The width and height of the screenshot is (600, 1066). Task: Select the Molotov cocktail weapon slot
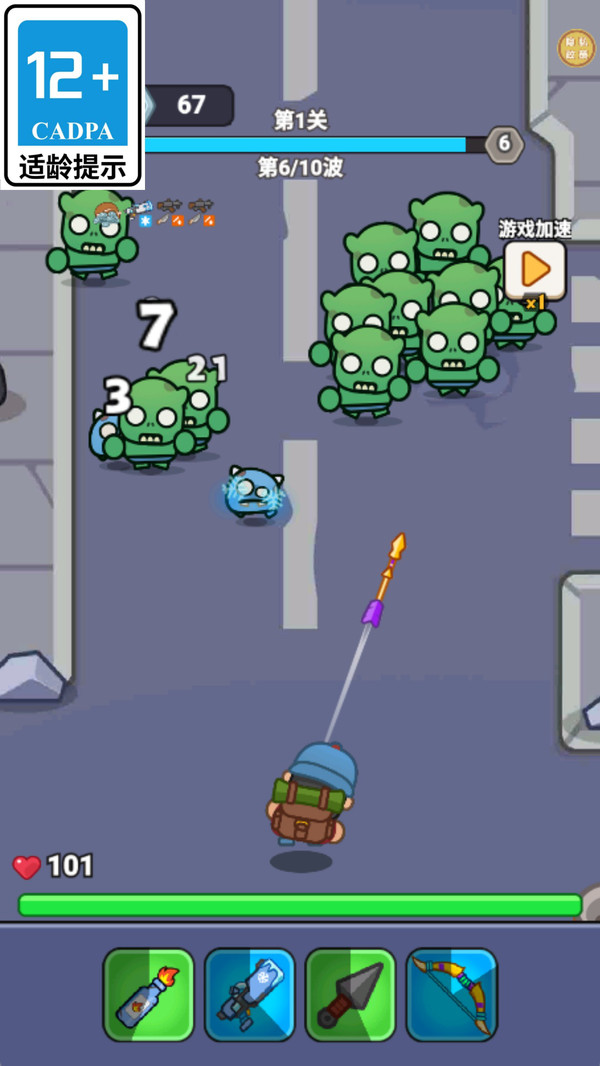pyautogui.click(x=148, y=994)
